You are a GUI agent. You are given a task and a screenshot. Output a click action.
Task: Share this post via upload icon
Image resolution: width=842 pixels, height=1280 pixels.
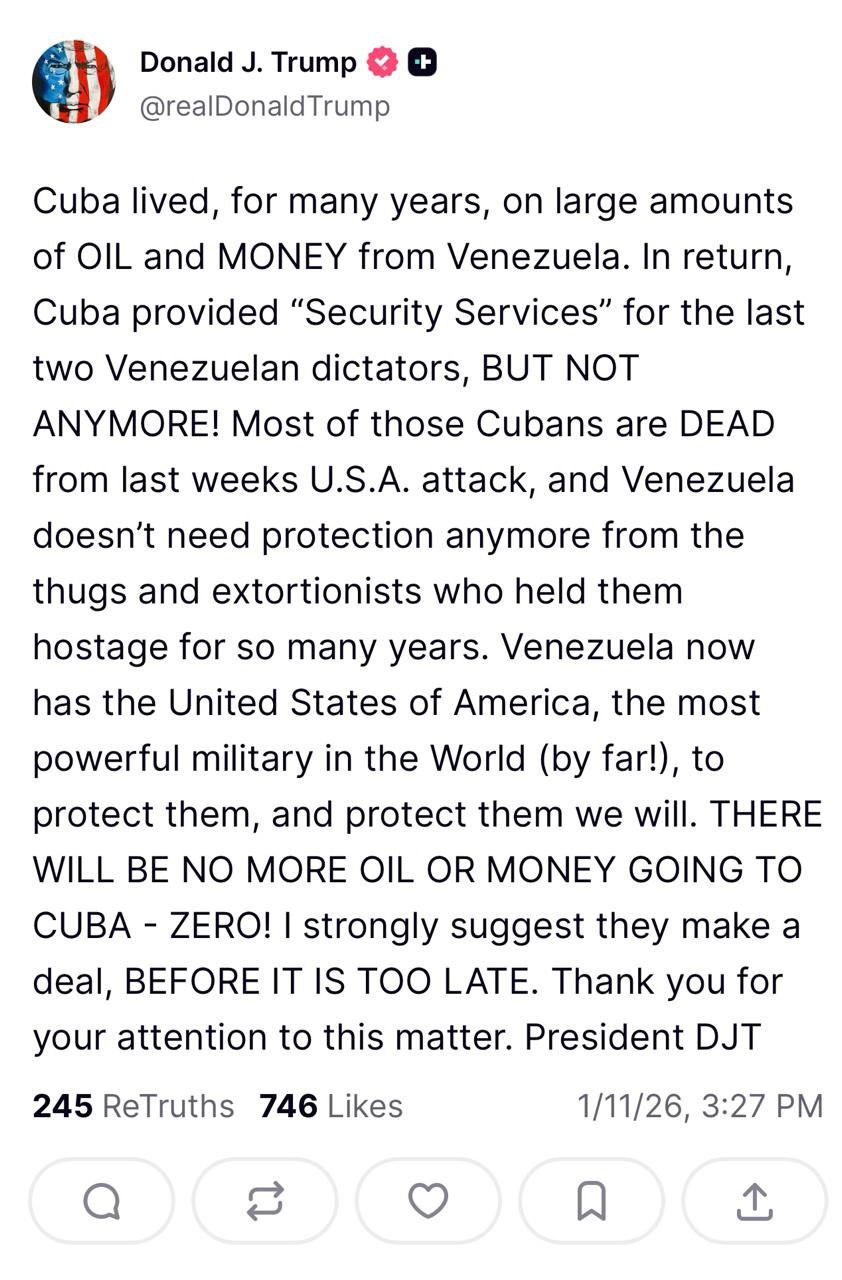(754, 1201)
